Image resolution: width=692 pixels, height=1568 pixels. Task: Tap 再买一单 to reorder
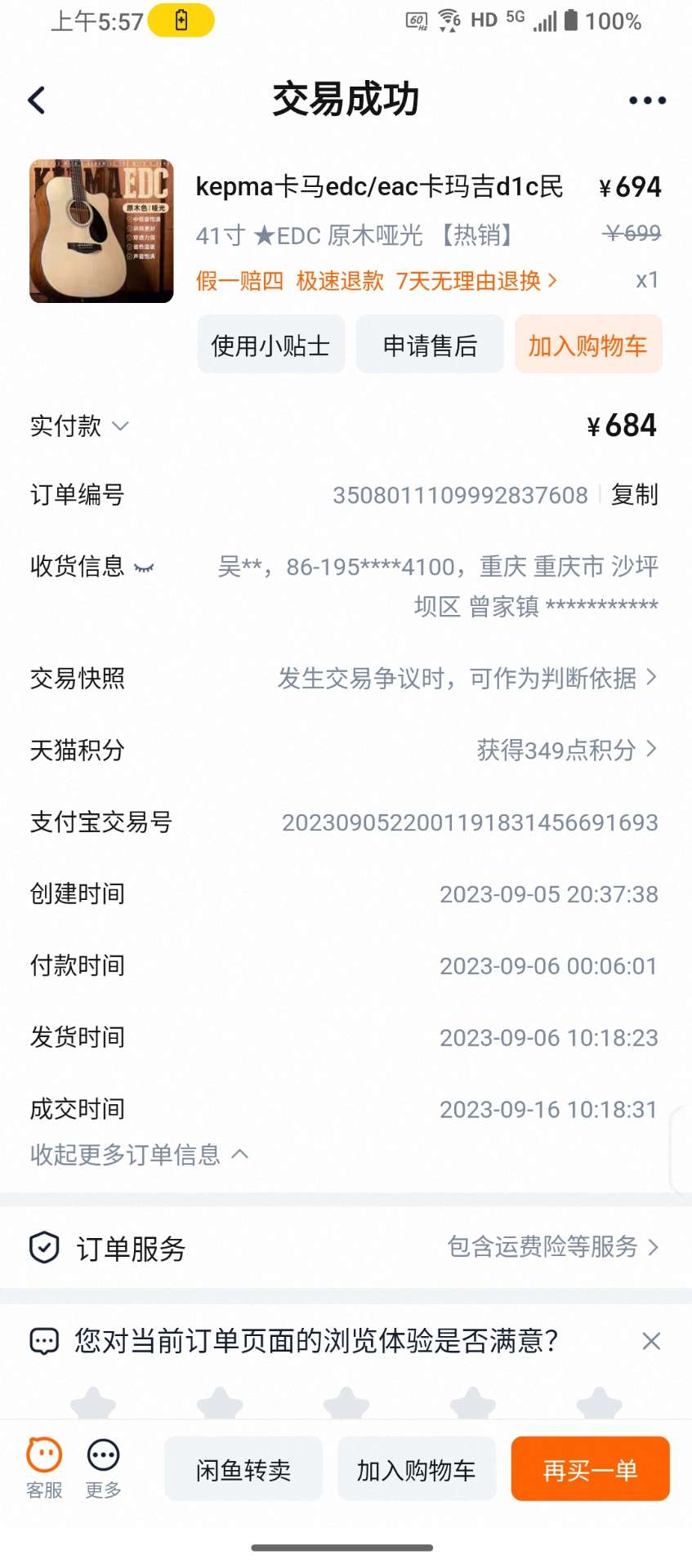click(x=591, y=1470)
